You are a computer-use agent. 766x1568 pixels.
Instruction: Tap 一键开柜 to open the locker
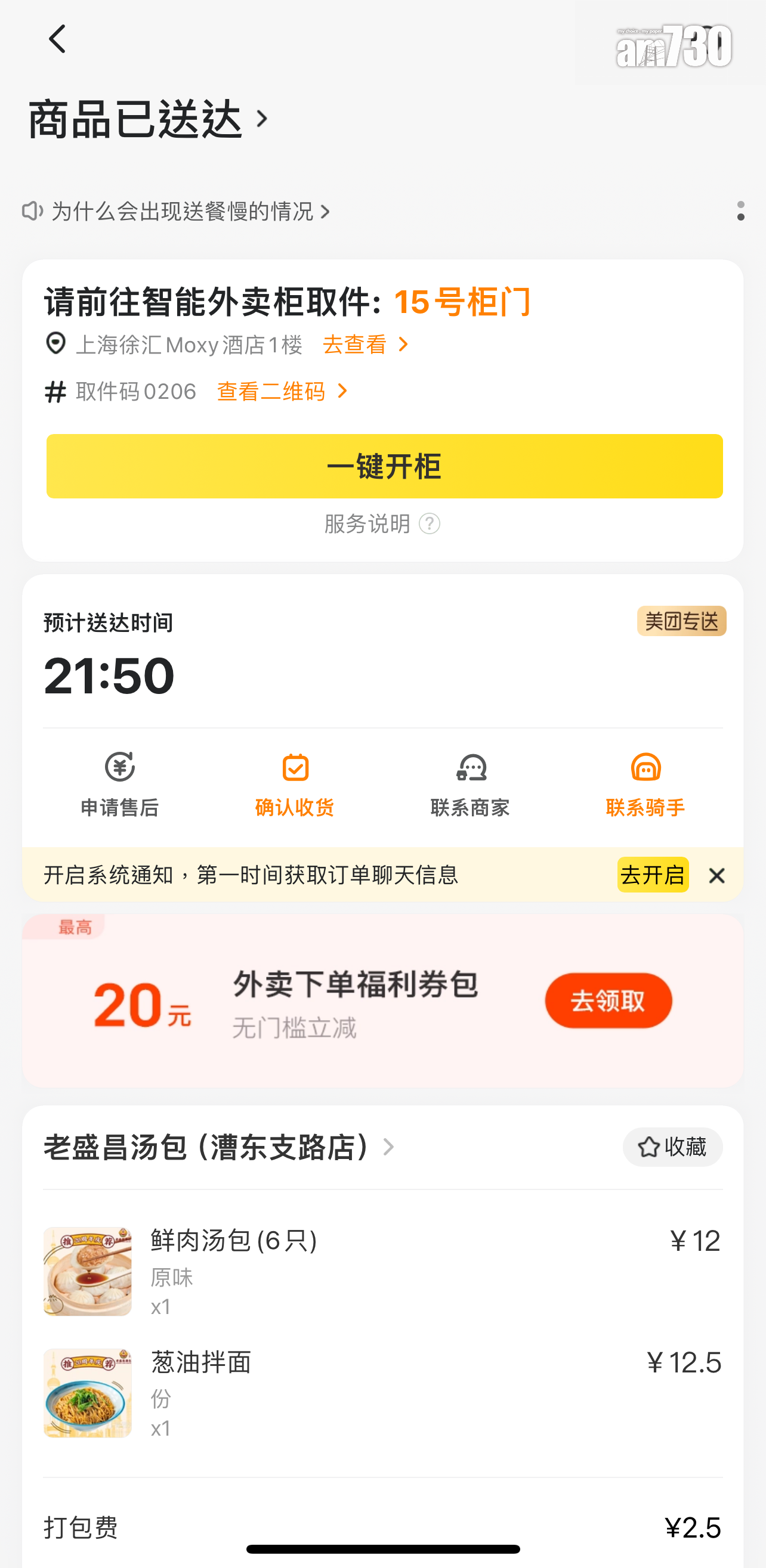[384, 466]
